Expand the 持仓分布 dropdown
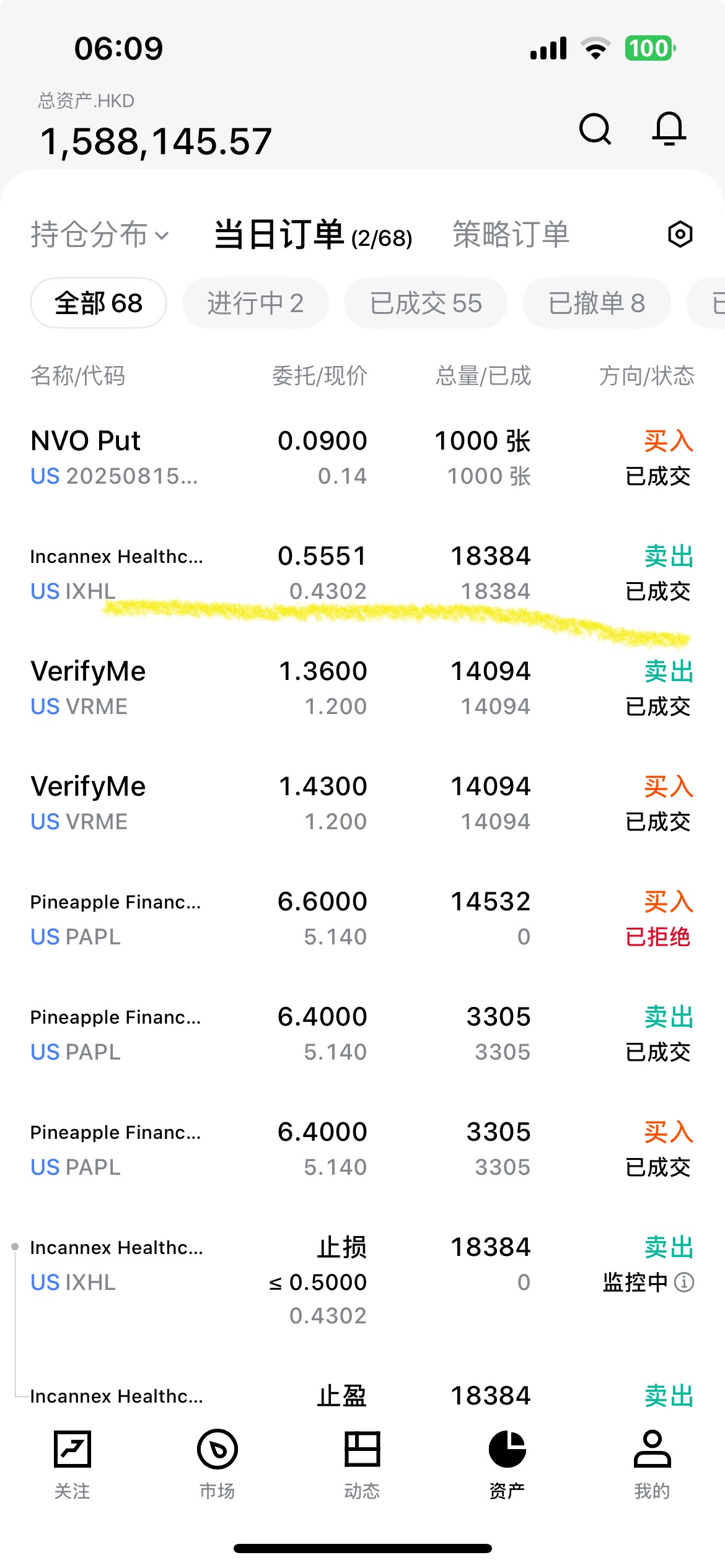 100,235
